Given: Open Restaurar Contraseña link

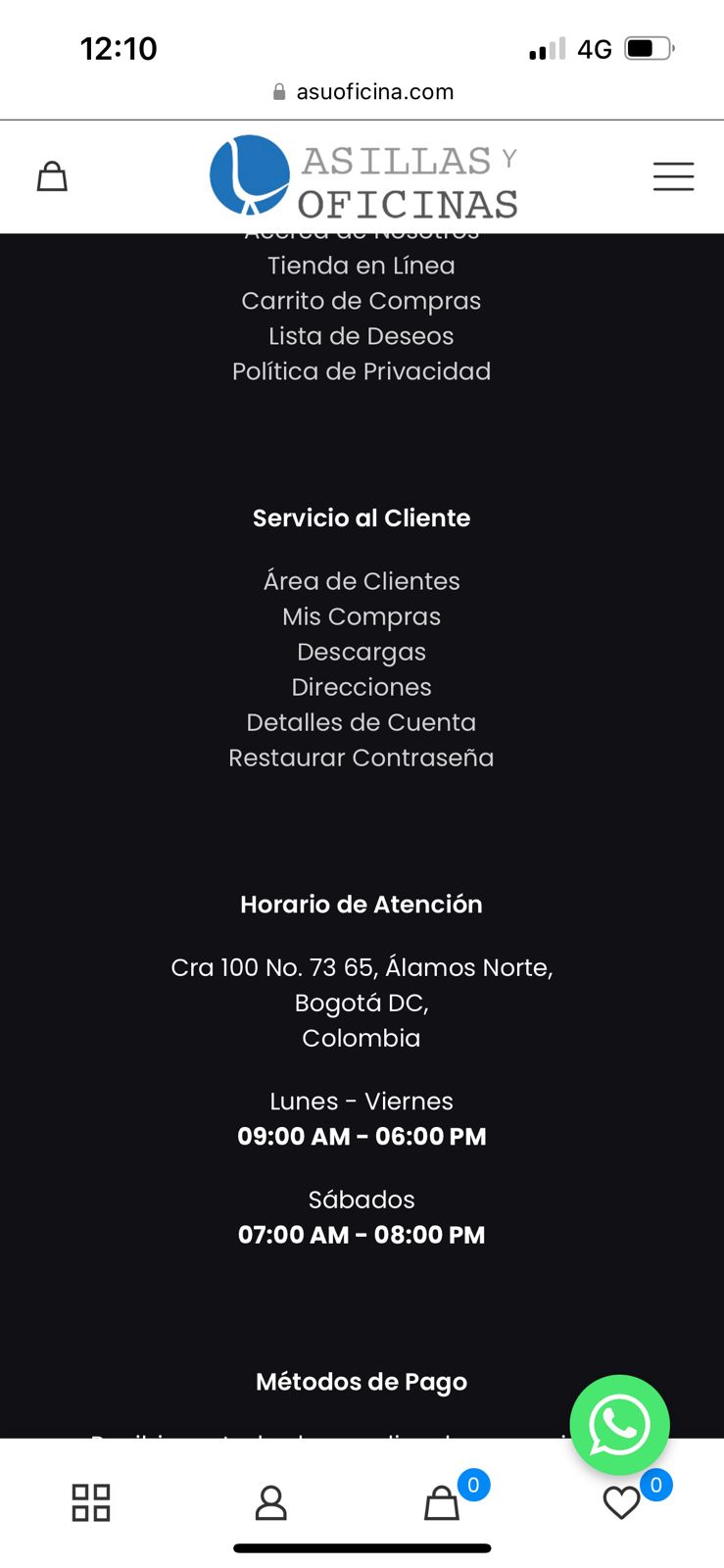Looking at the screenshot, I should point(362,758).
